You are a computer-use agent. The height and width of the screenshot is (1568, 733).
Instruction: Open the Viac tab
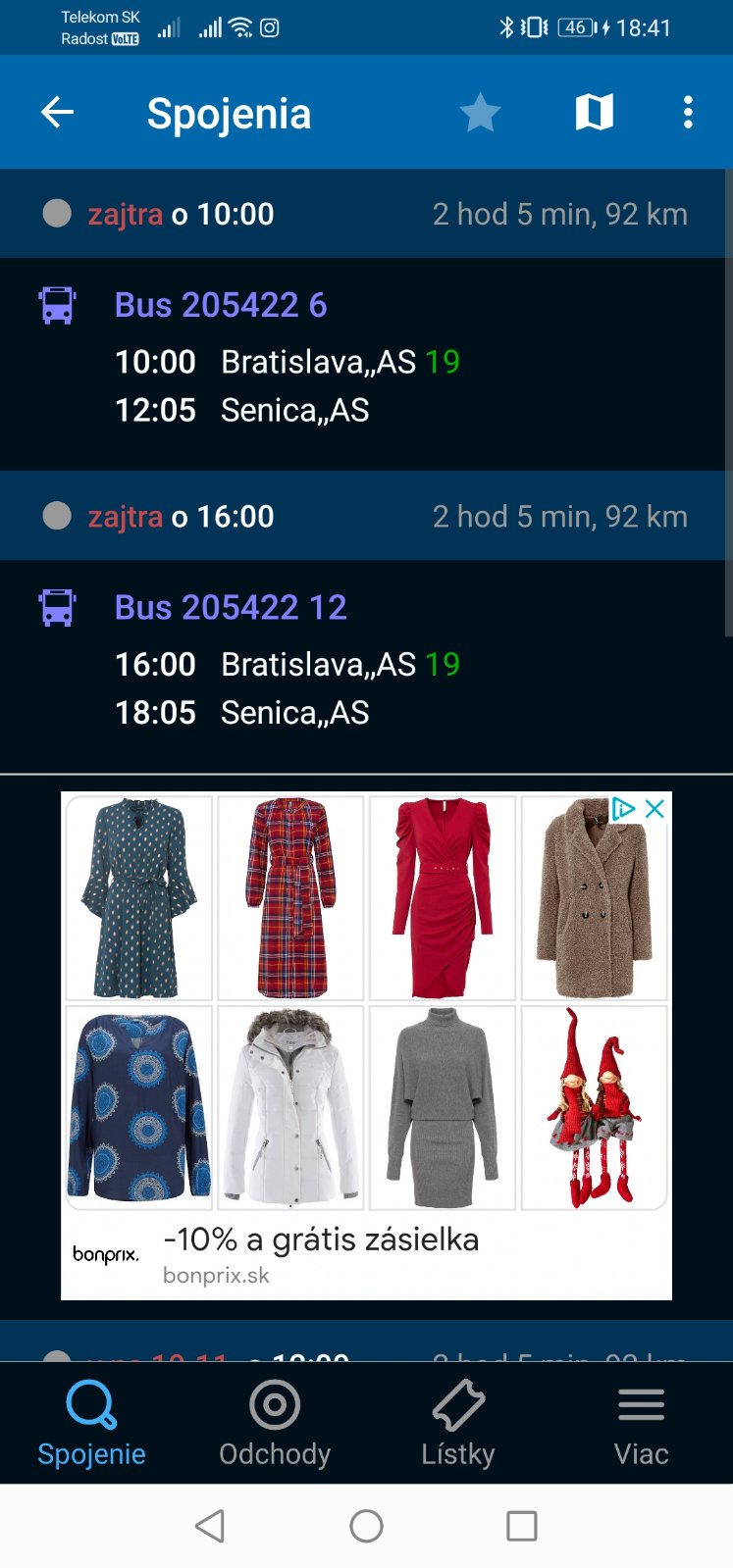641,1424
